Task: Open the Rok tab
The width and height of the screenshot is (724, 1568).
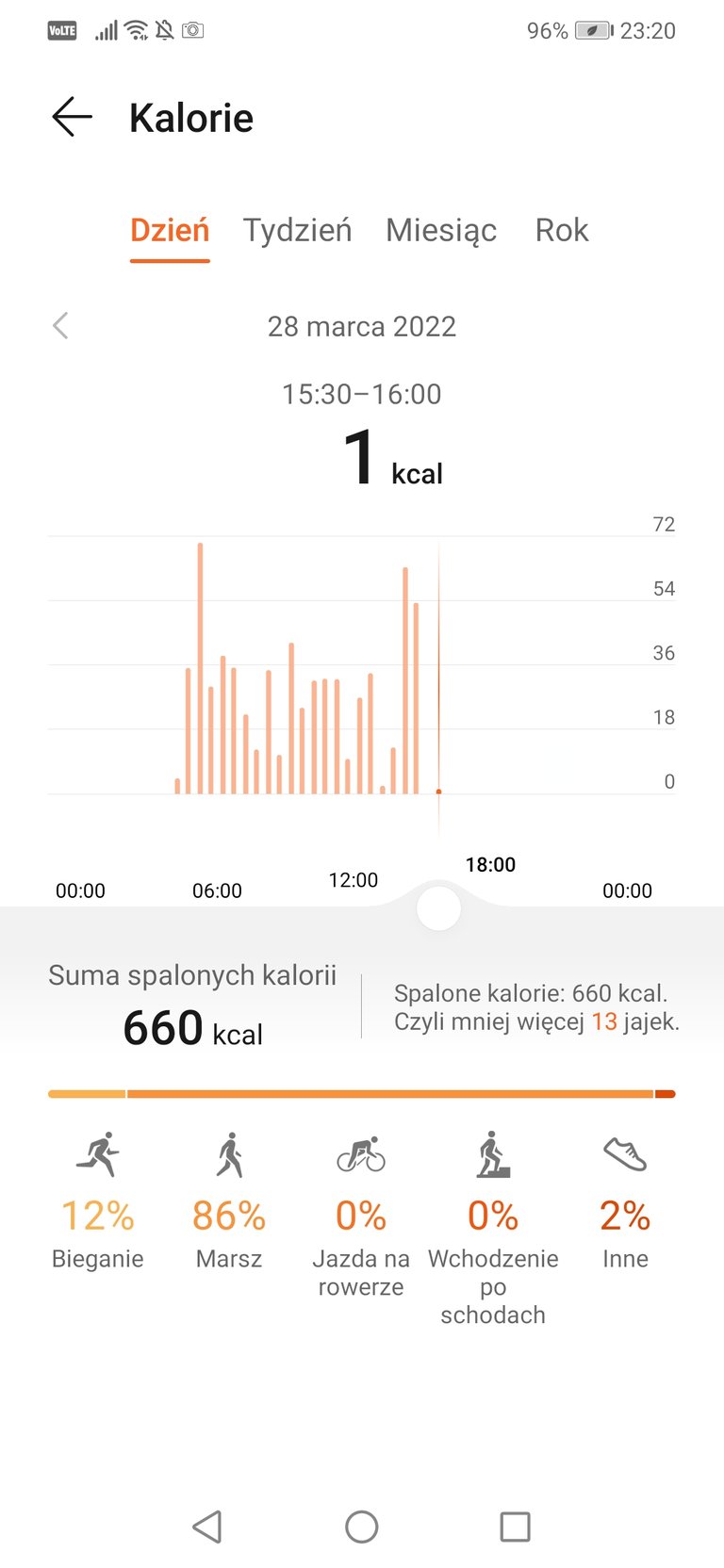Action: 562,230
